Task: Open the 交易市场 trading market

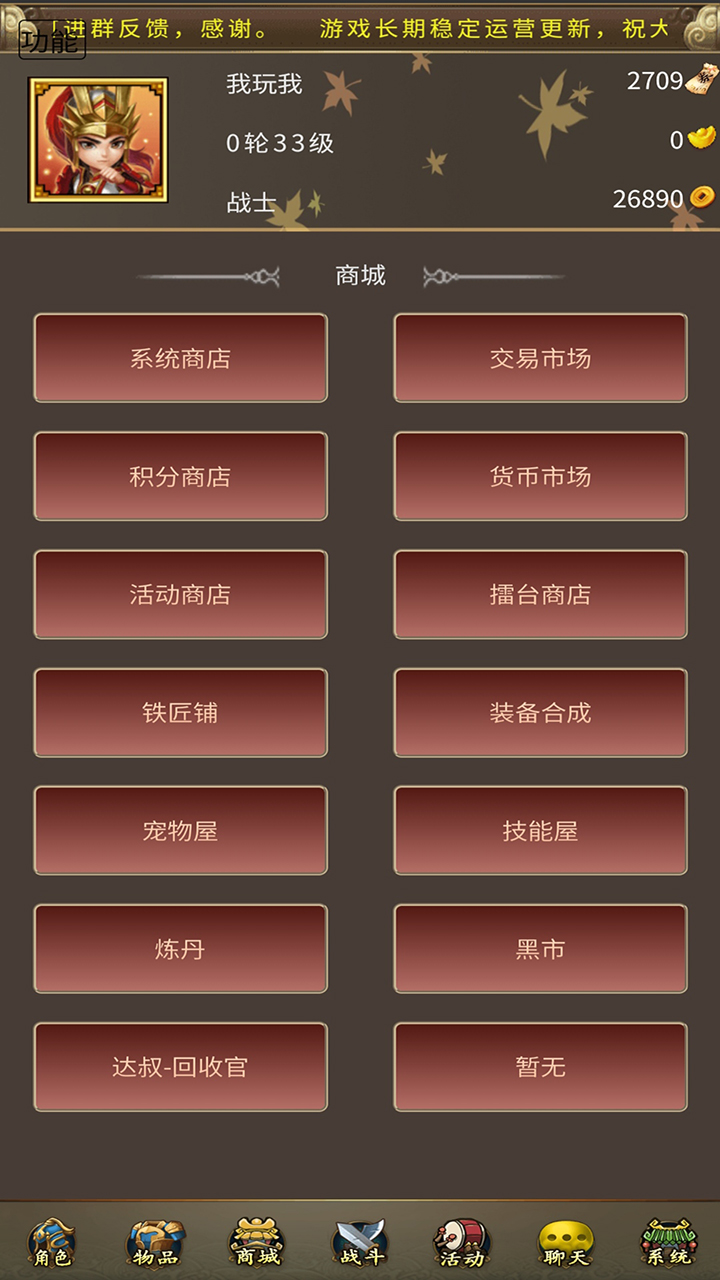Action: pyautogui.click(x=540, y=358)
